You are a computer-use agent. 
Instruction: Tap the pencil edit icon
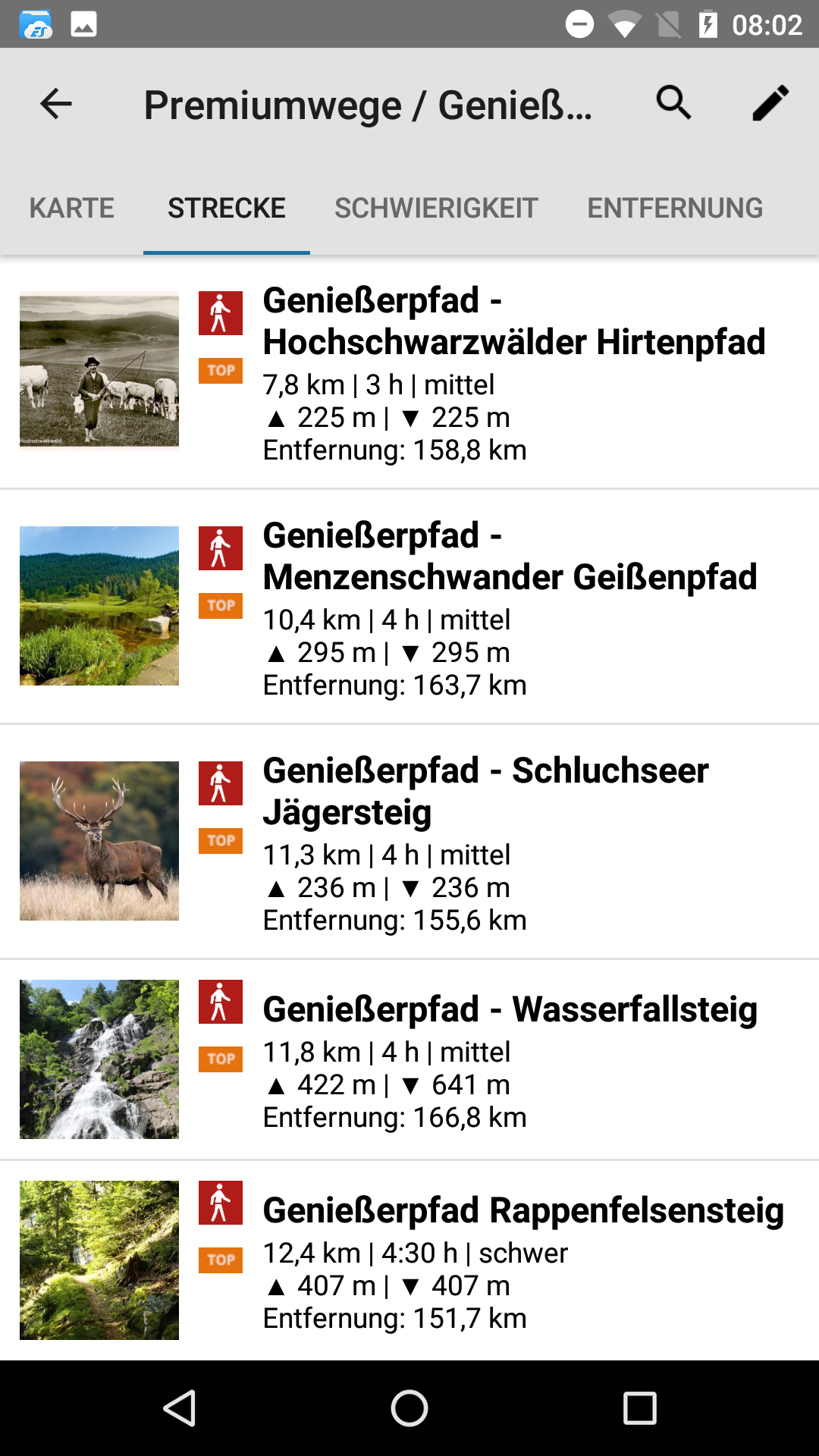[x=770, y=103]
